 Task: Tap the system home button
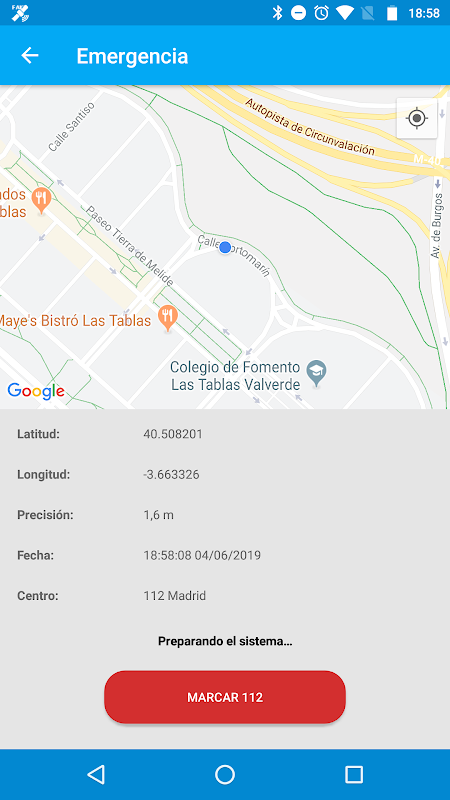pos(224,774)
